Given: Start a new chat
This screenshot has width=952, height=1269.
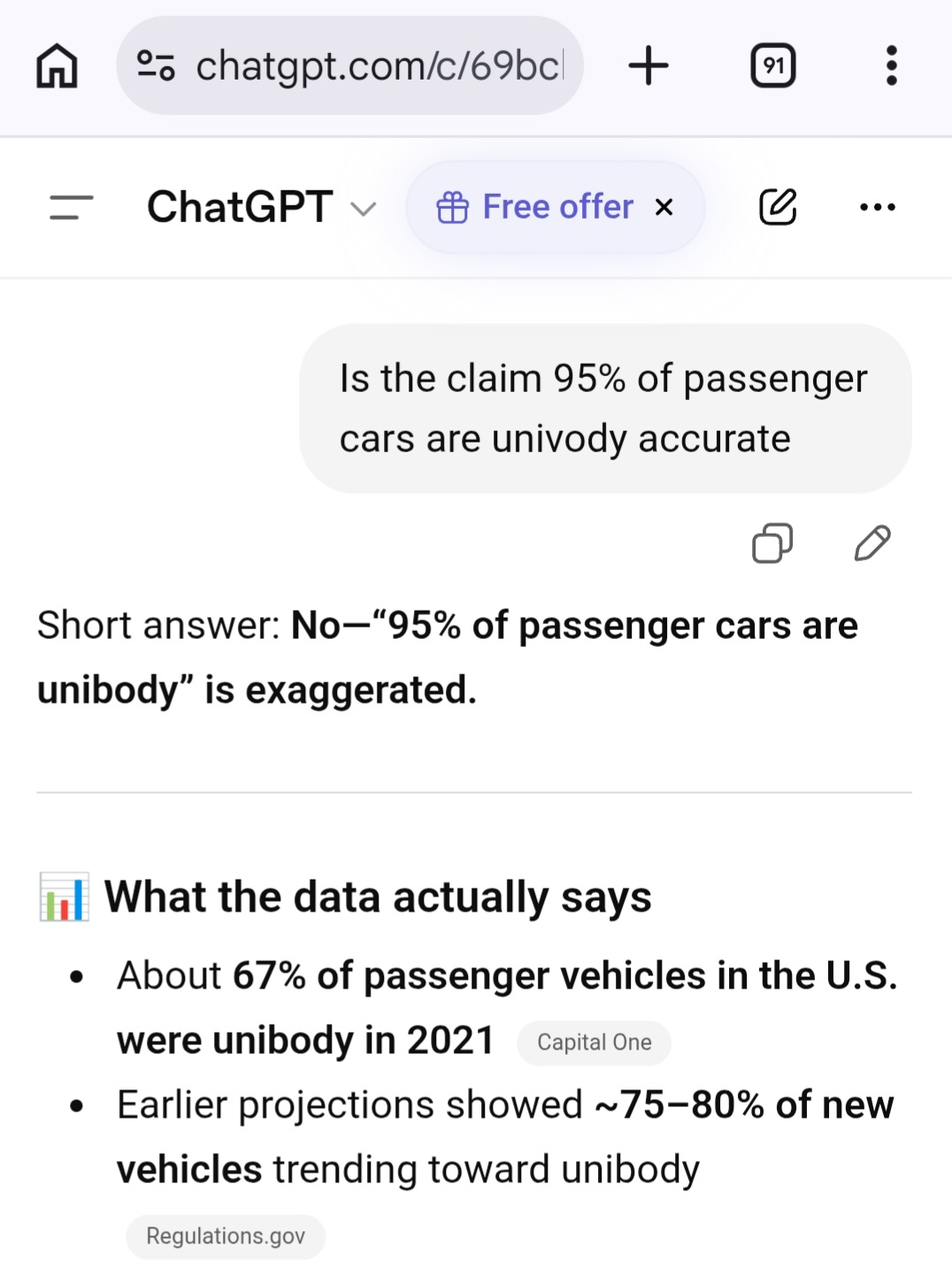Looking at the screenshot, I should [x=778, y=207].
